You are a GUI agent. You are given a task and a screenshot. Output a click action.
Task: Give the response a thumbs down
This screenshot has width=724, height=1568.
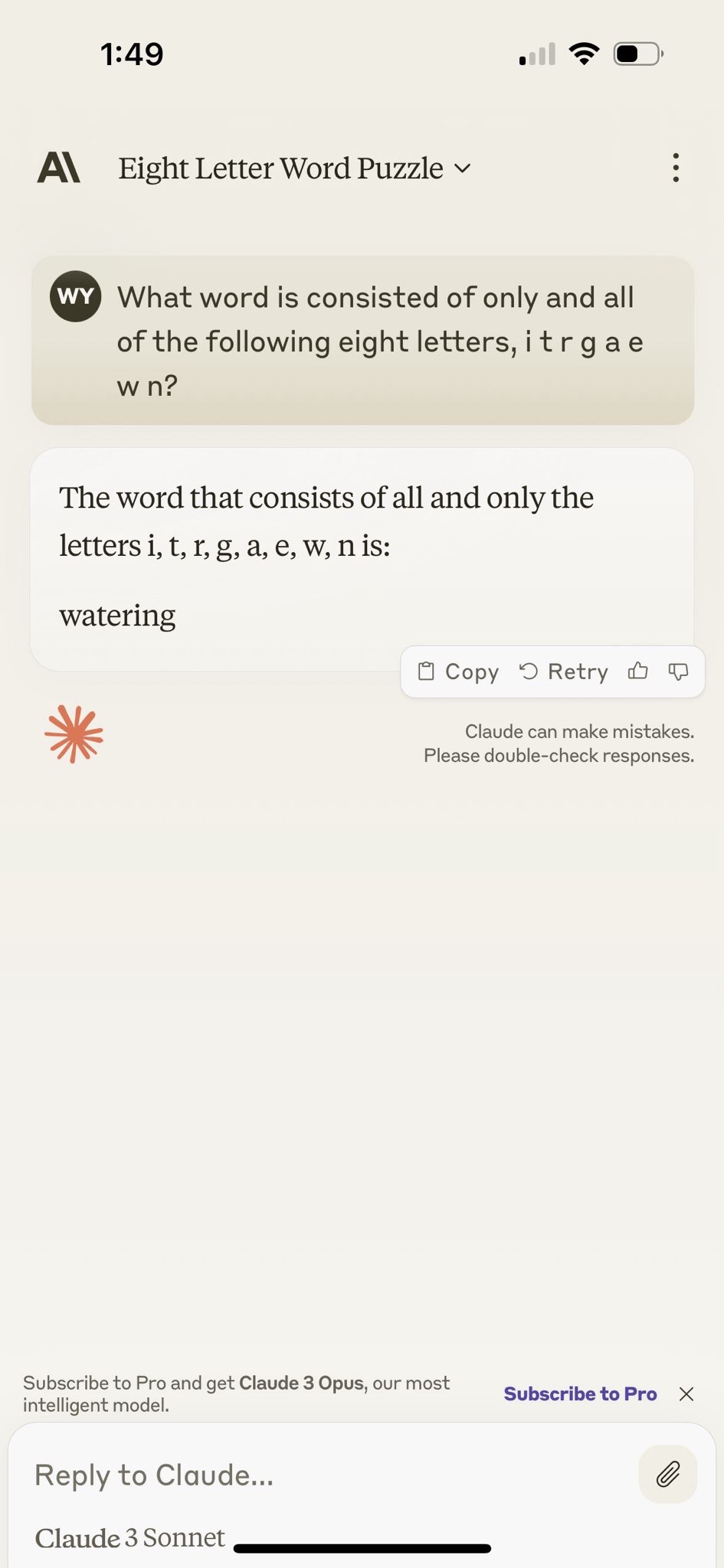point(678,671)
